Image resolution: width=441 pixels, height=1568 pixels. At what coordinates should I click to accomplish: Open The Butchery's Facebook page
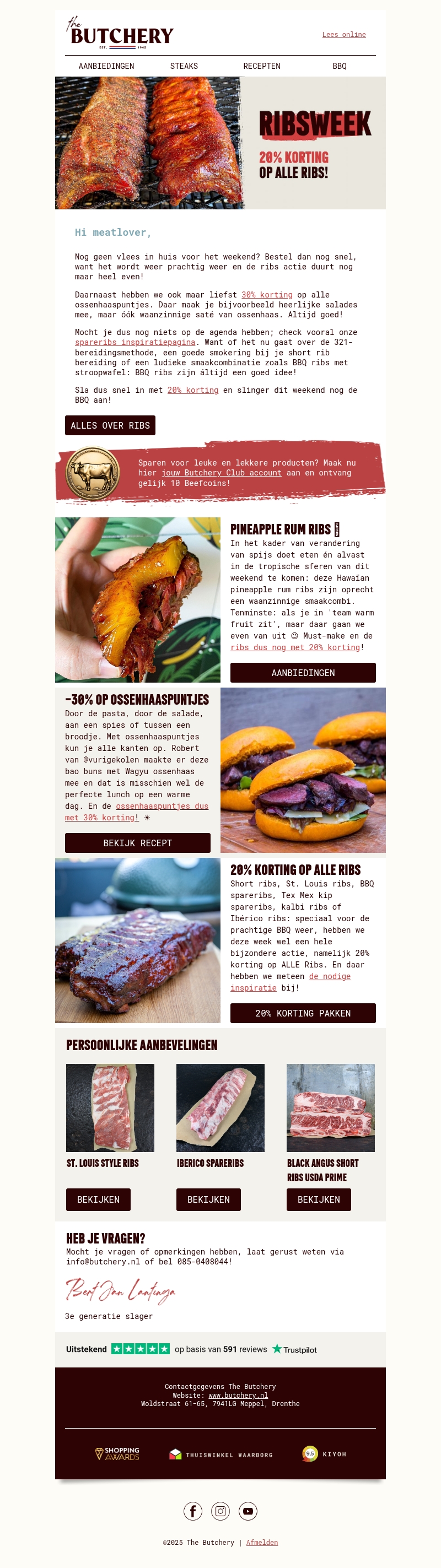(x=193, y=1511)
